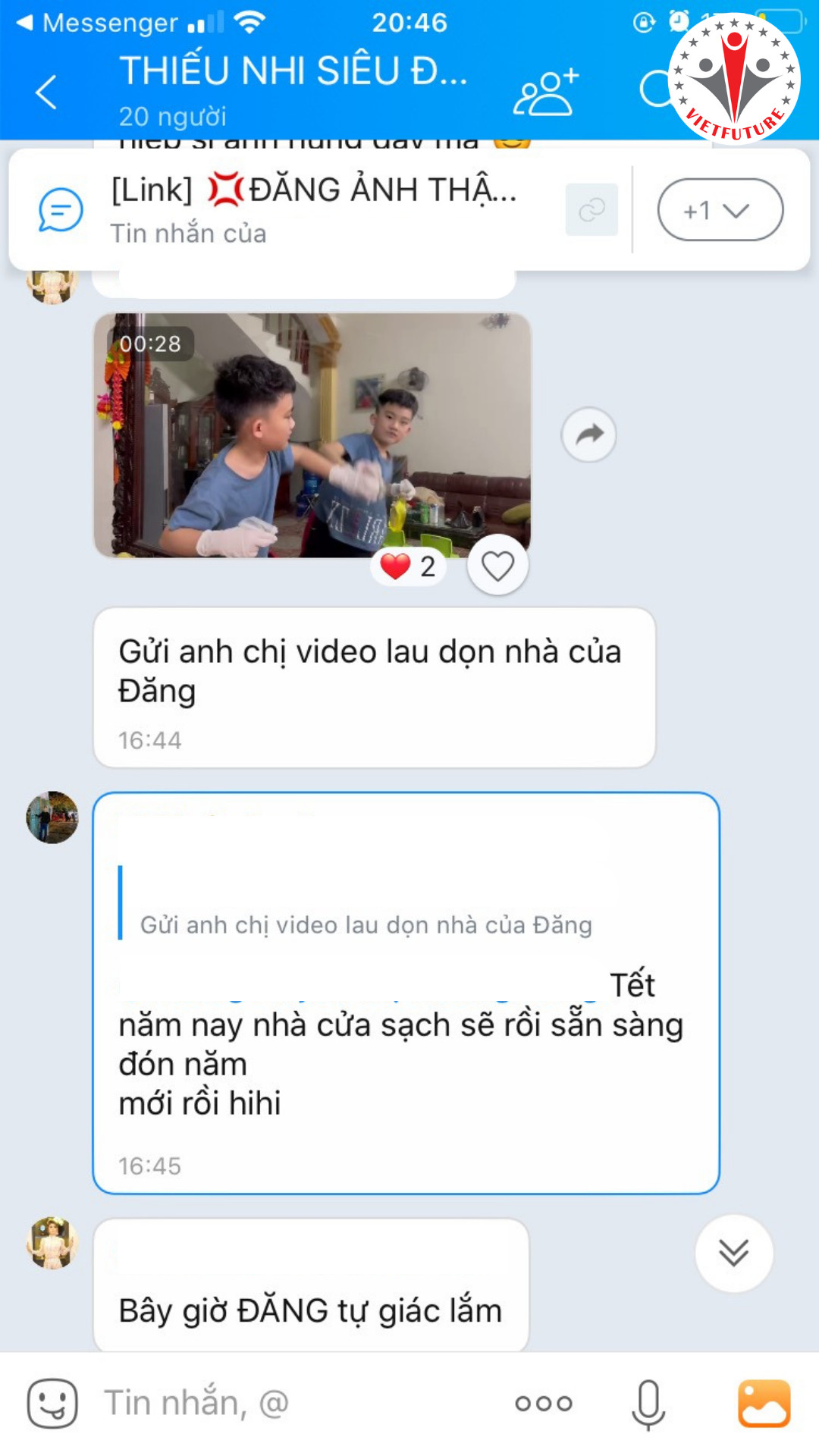The image size is (819, 1456).
Task: Forward the video with the share arrow
Action: click(x=588, y=435)
